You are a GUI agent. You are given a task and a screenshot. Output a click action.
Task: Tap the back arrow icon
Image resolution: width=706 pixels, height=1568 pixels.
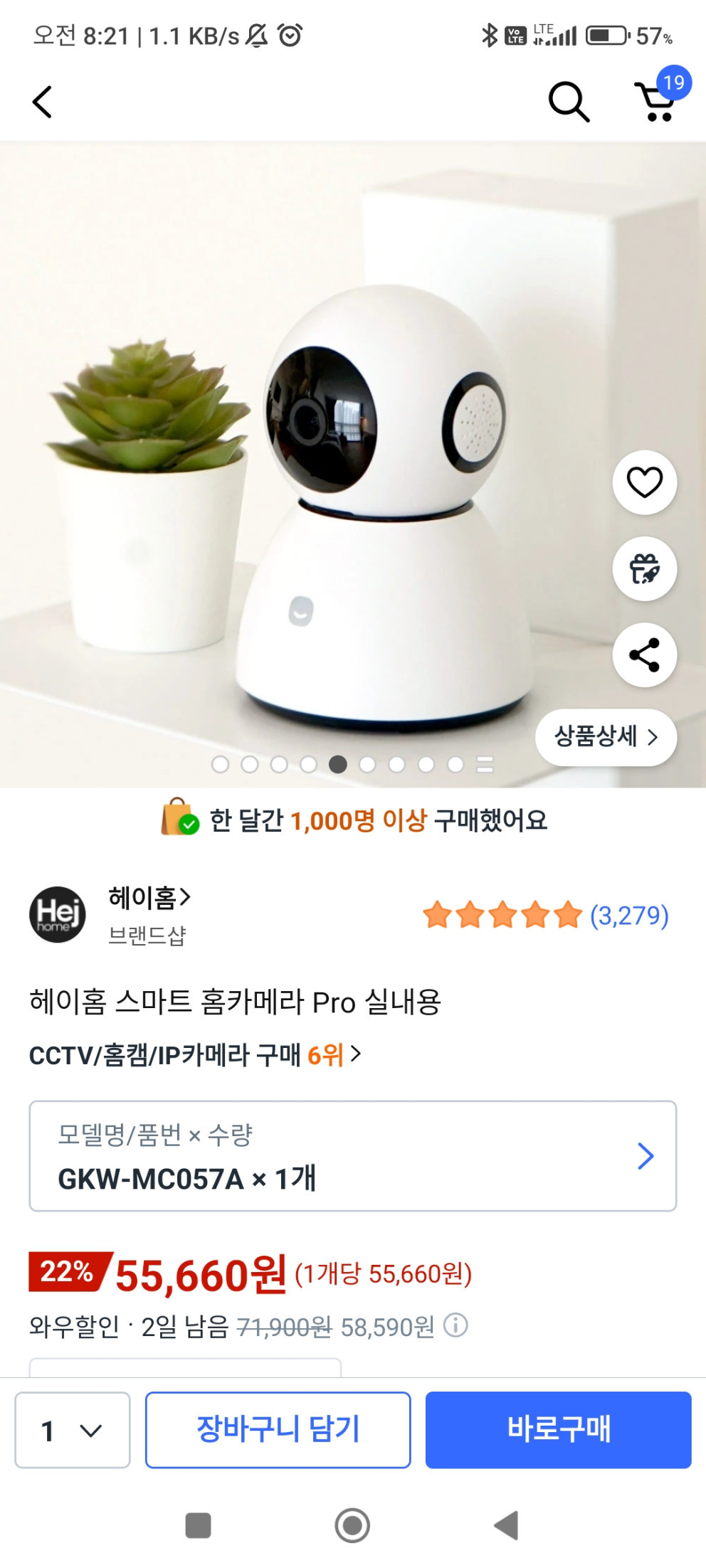pos(43,102)
